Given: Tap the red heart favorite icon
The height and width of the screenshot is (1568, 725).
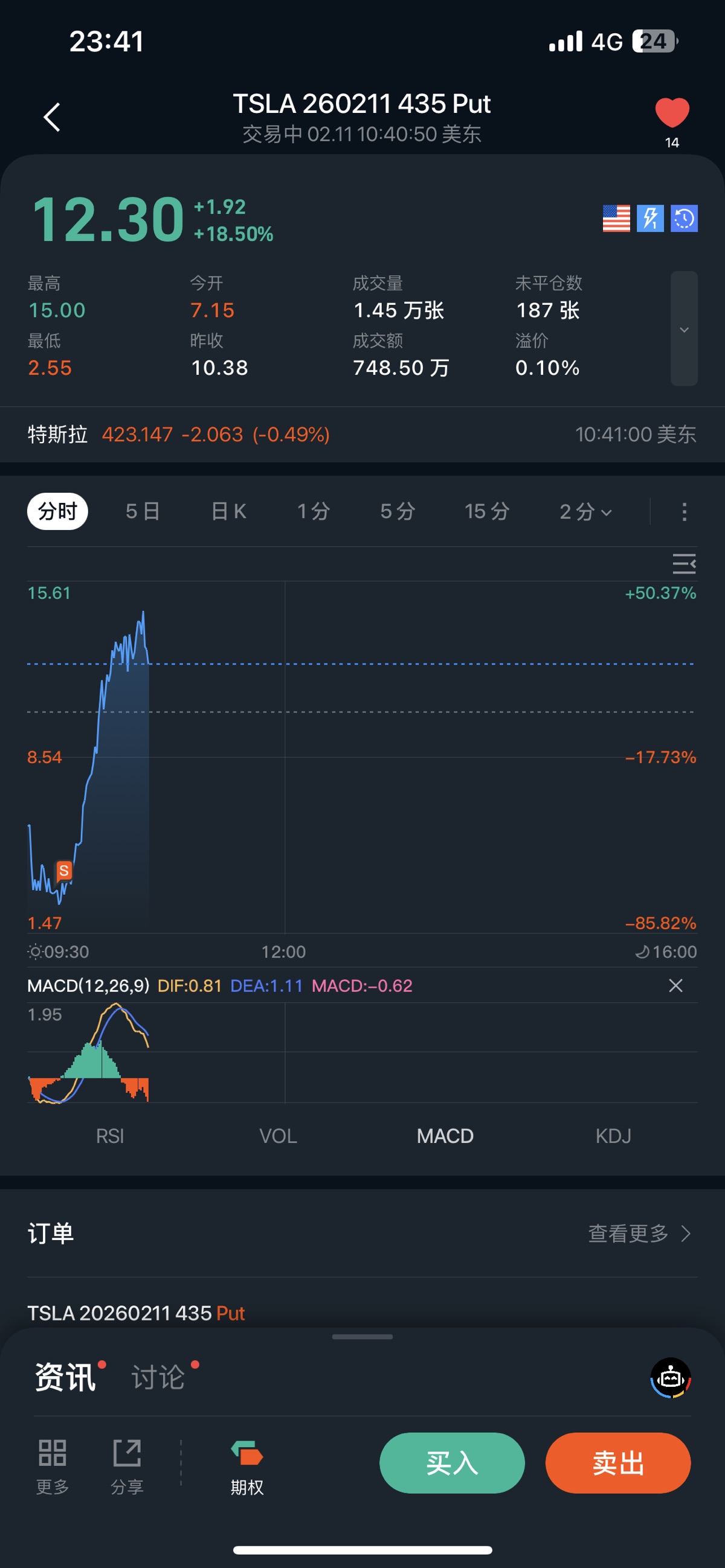Looking at the screenshot, I should click(x=671, y=113).
